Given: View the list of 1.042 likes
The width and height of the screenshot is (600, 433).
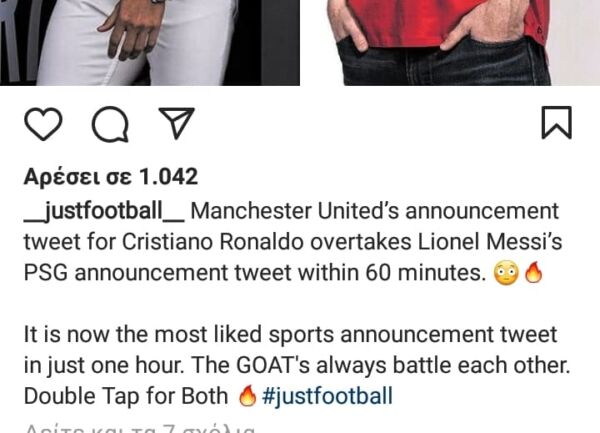Looking at the screenshot, I should [110, 177].
